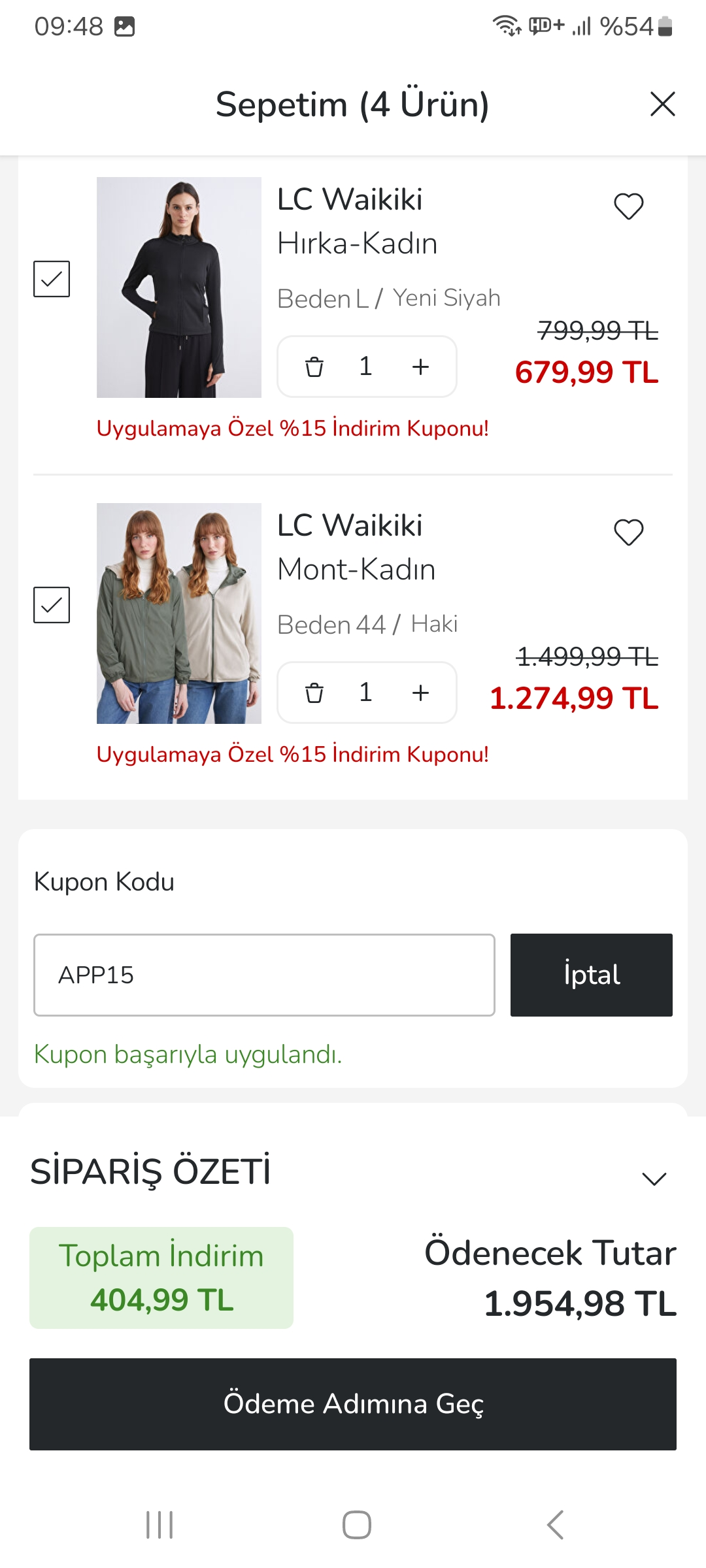Close the Sepetim cart screen
The height and width of the screenshot is (1568, 706).
coord(662,104)
